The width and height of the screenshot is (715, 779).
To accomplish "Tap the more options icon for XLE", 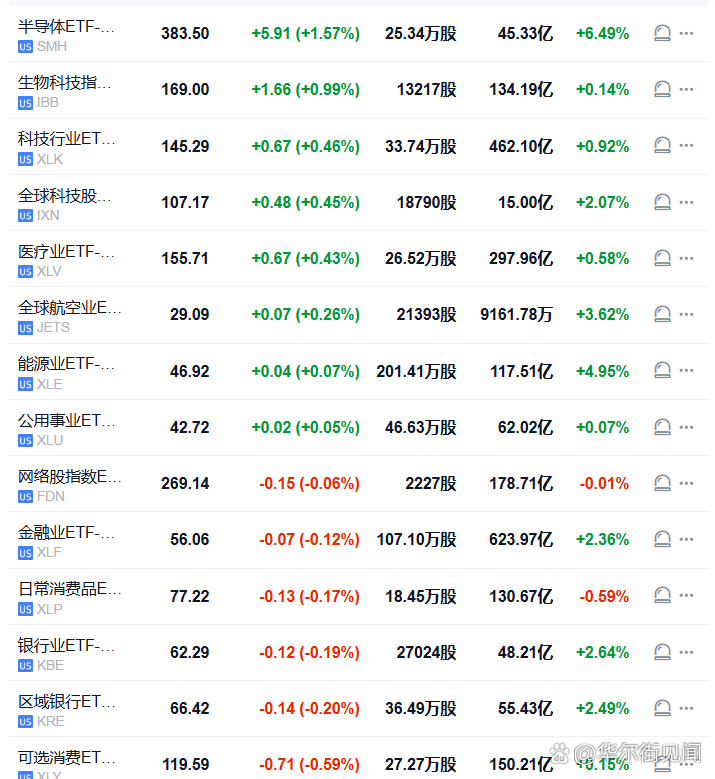I will [x=686, y=372].
